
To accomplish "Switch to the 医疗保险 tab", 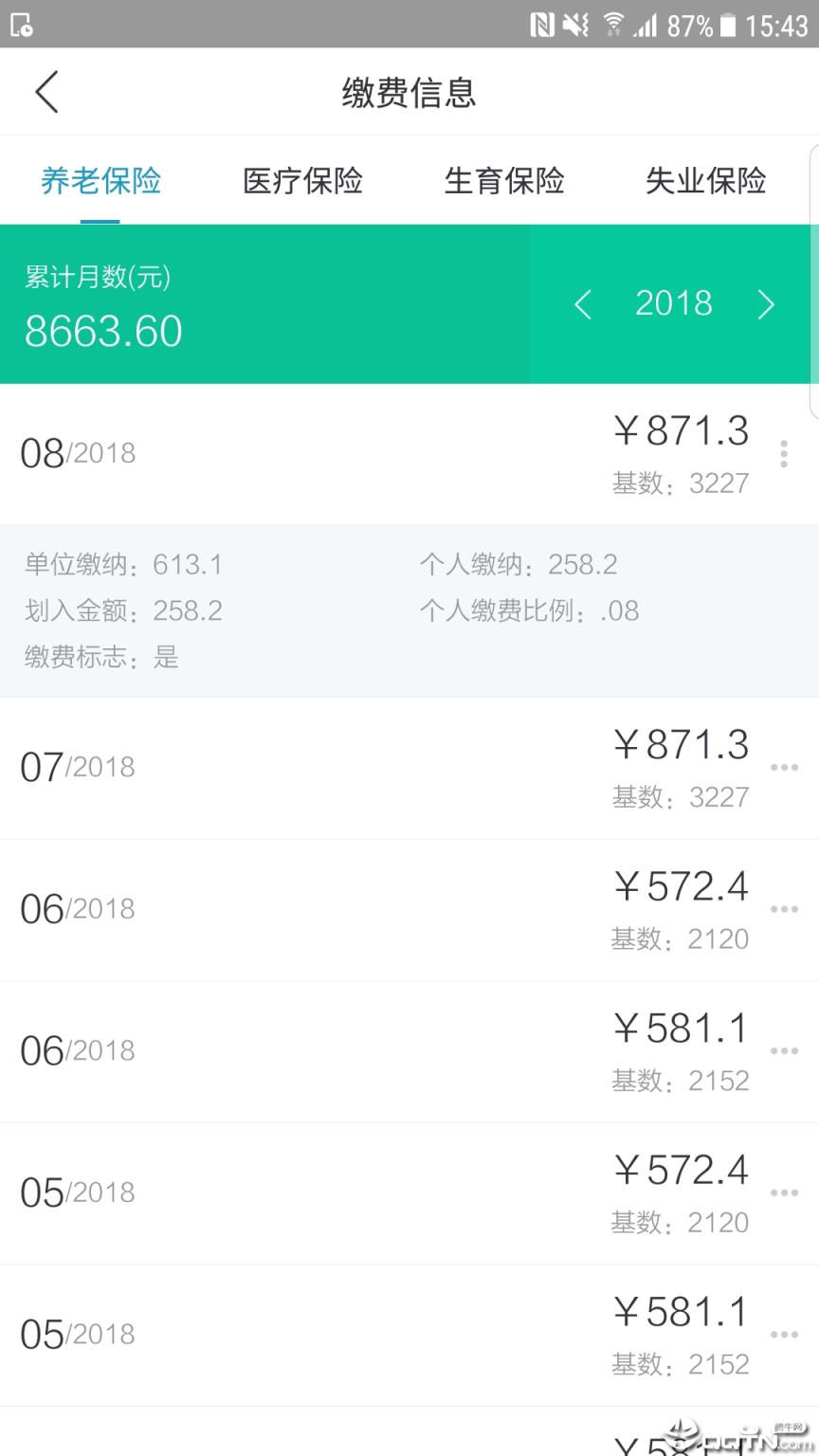I will (x=303, y=180).
